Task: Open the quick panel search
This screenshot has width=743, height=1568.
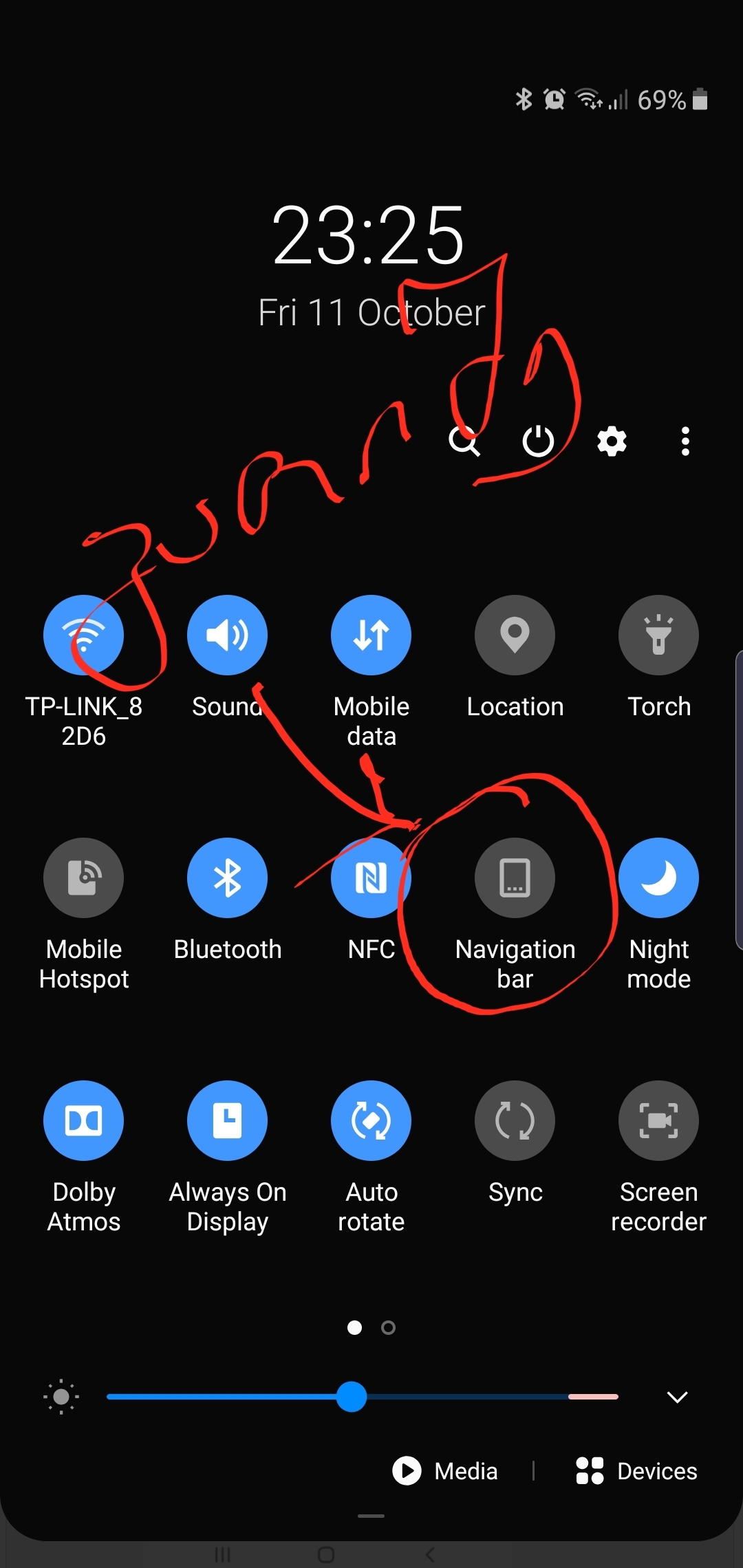Action: tap(464, 441)
